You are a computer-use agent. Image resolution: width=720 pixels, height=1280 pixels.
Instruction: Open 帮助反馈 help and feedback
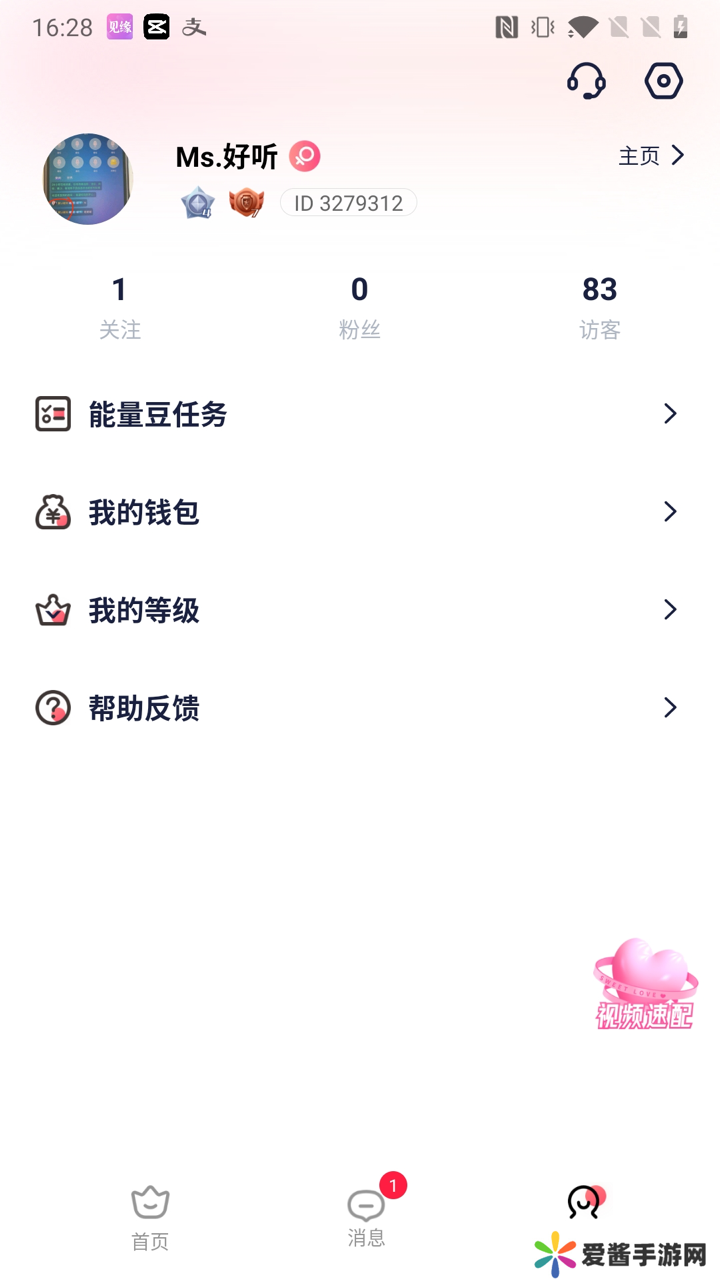(x=360, y=708)
